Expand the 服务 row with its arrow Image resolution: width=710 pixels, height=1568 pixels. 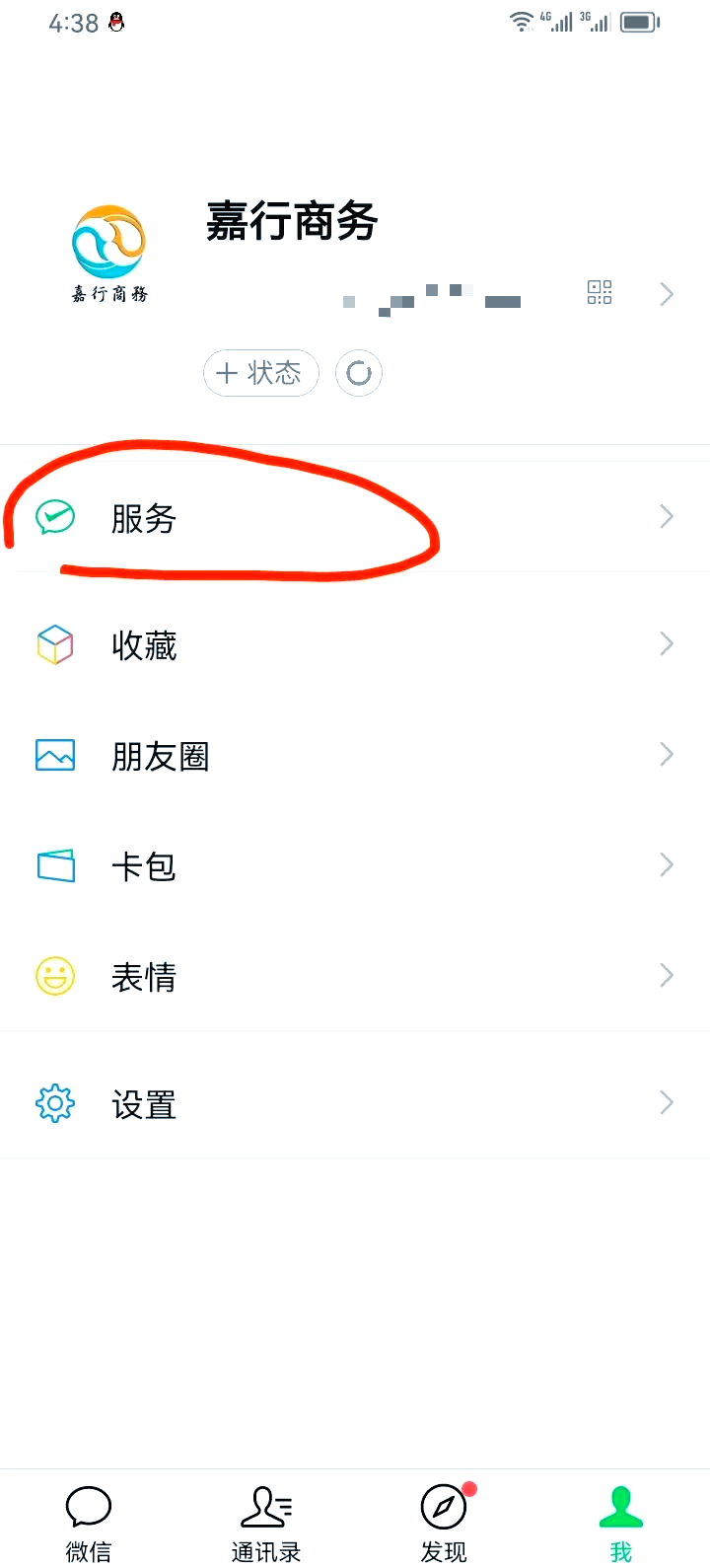pyautogui.click(x=666, y=516)
